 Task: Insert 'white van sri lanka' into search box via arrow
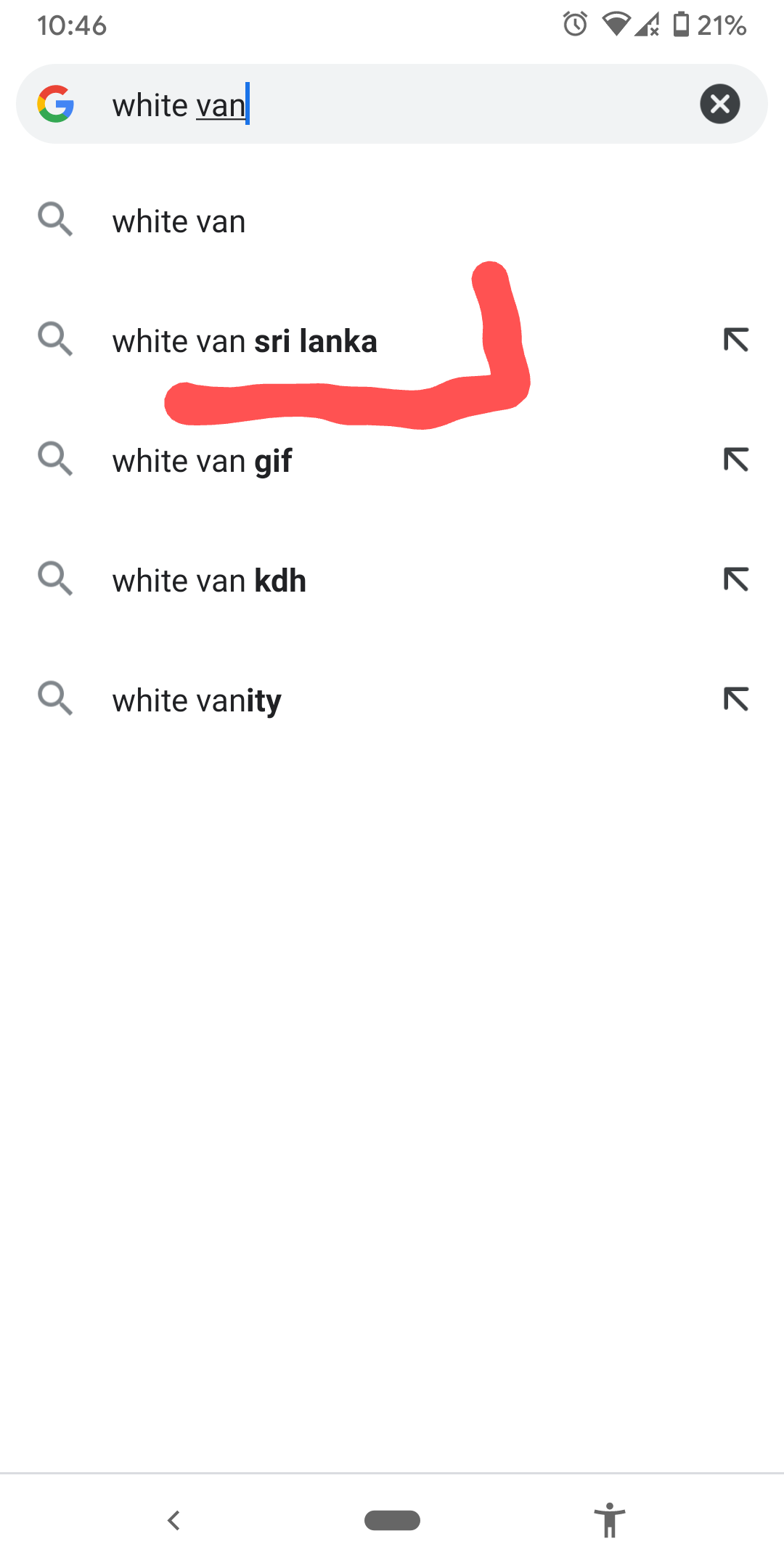pyautogui.click(x=735, y=340)
